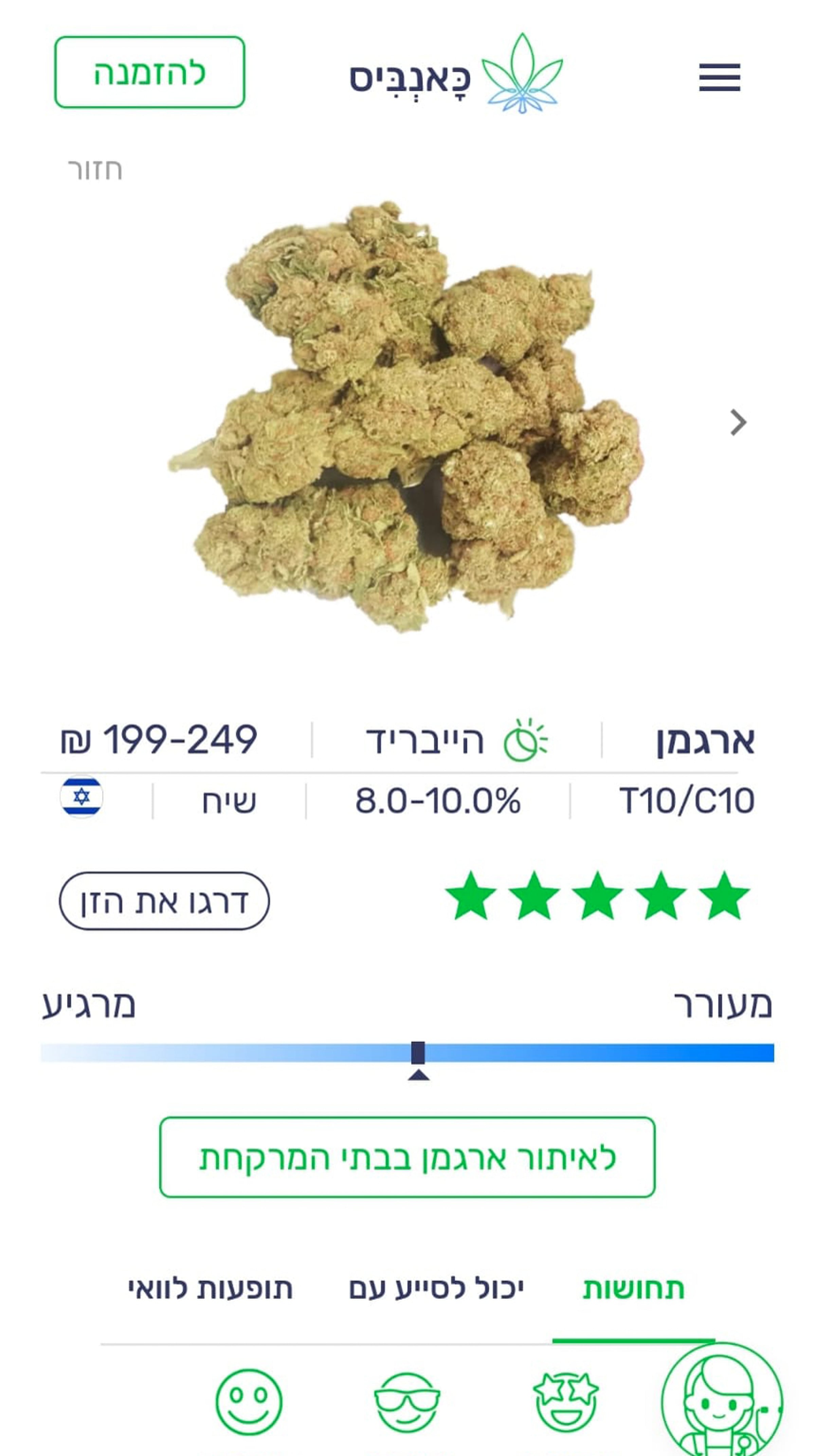Tap the להזמנה order button

(x=150, y=72)
